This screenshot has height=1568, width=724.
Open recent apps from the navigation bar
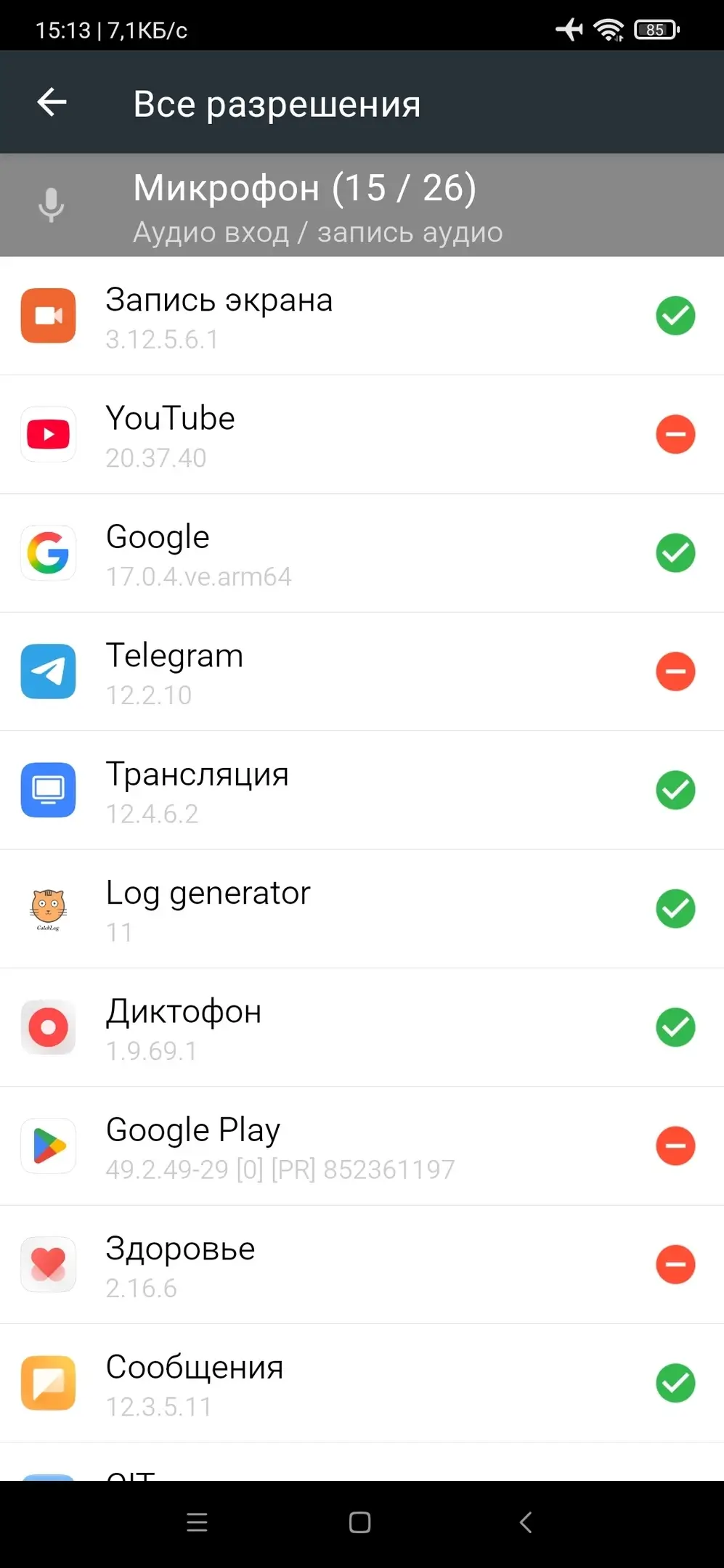tap(197, 1522)
